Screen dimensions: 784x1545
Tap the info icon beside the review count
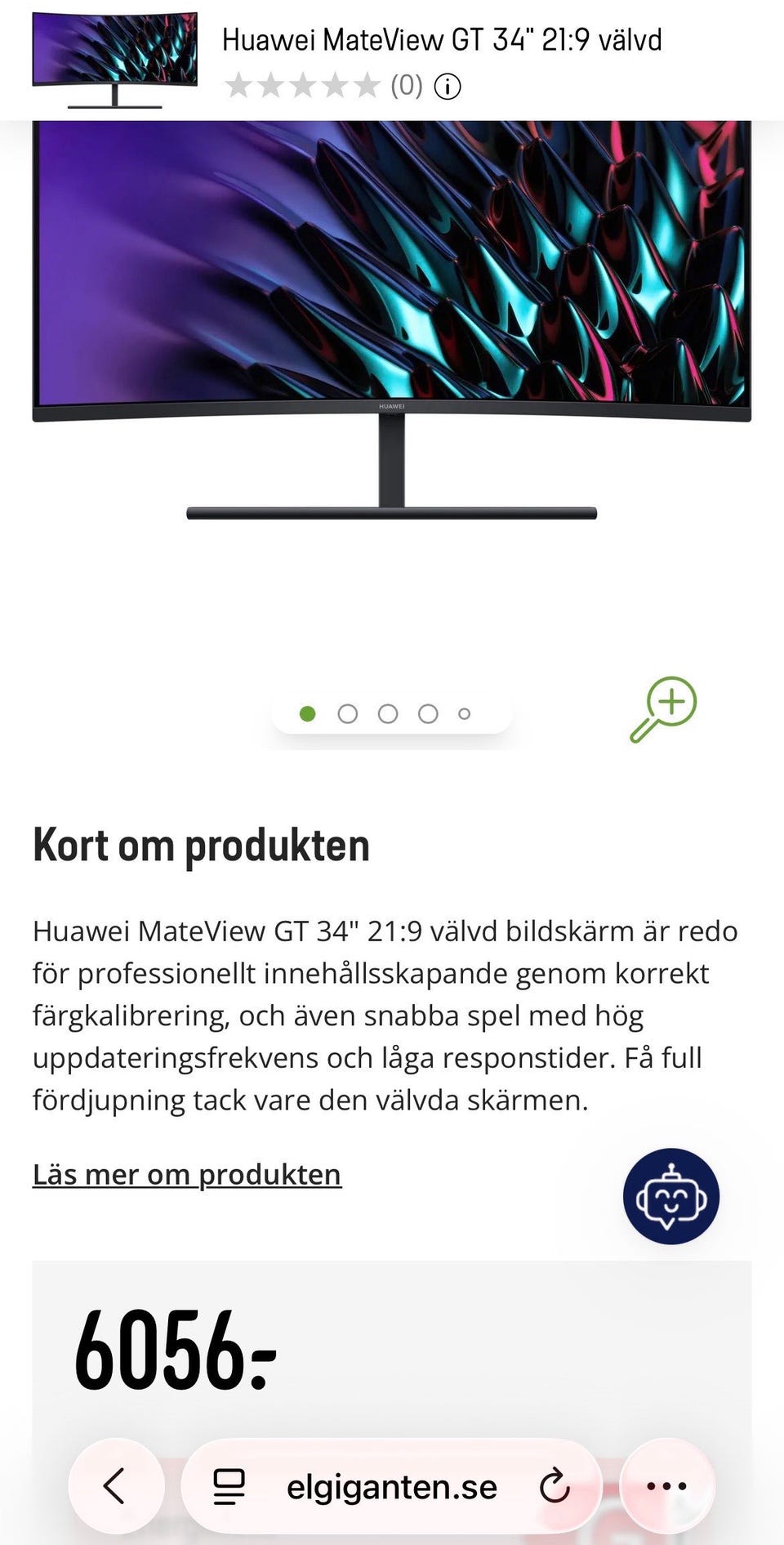coord(446,86)
